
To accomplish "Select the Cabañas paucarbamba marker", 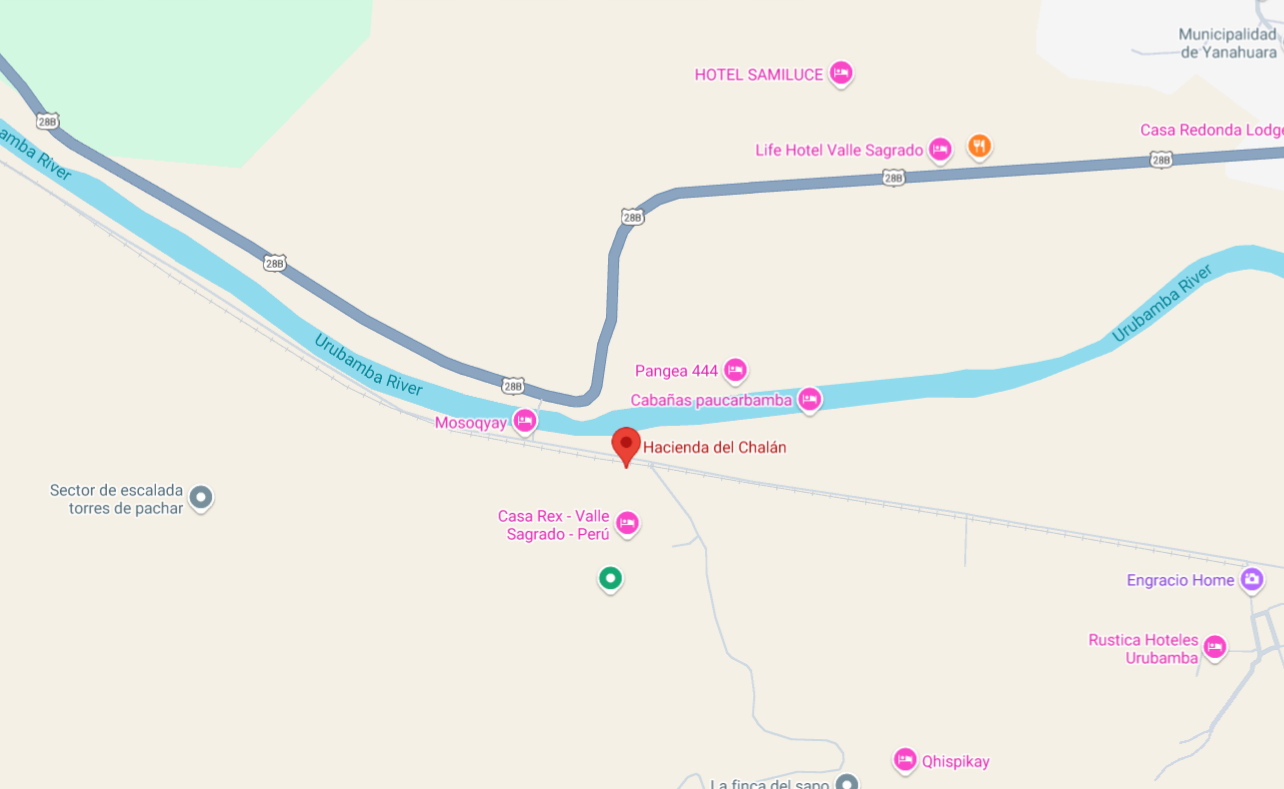I will click(809, 399).
